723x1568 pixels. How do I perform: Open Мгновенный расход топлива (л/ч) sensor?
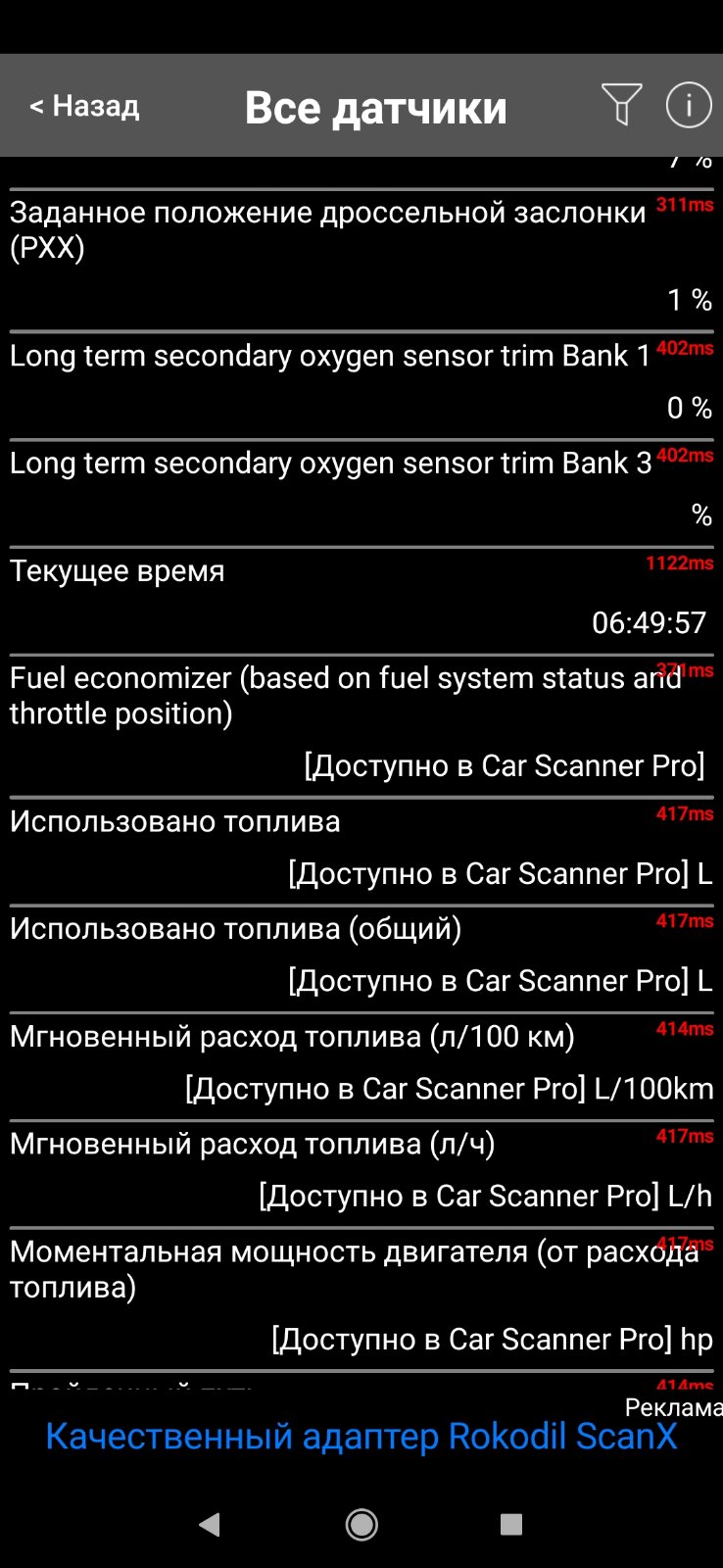tap(361, 1173)
